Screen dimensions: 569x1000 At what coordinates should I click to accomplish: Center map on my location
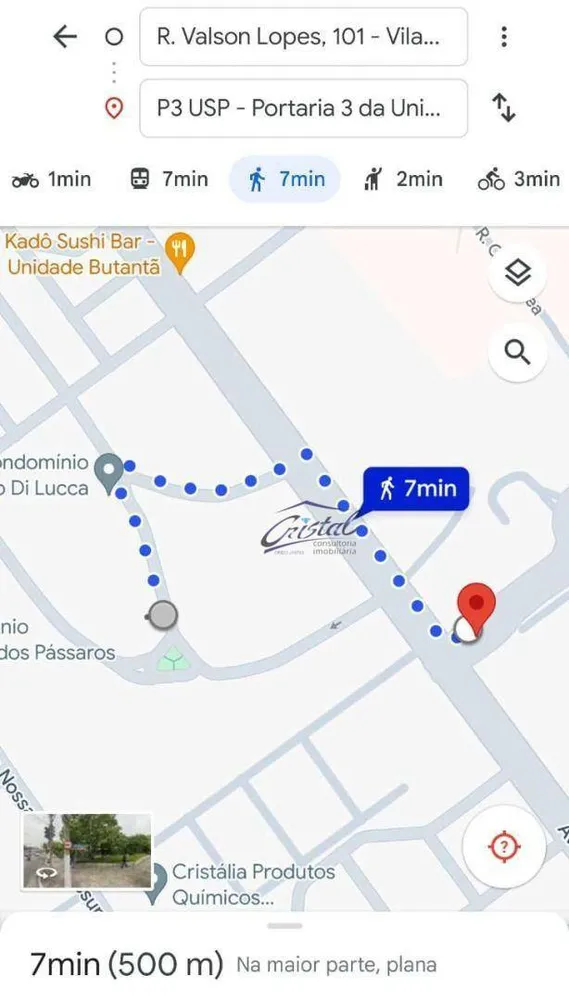click(504, 848)
